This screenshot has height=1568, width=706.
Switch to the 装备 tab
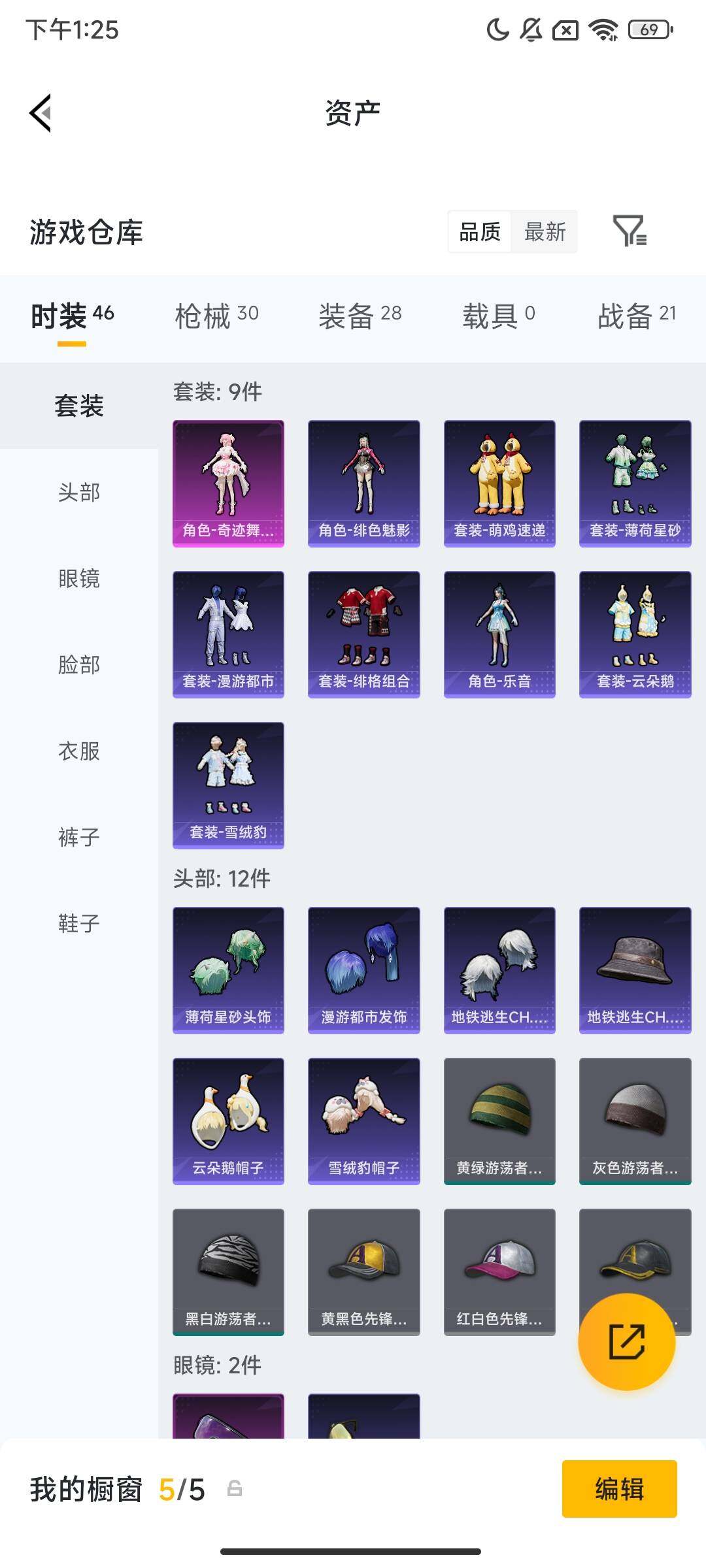pyautogui.click(x=360, y=316)
